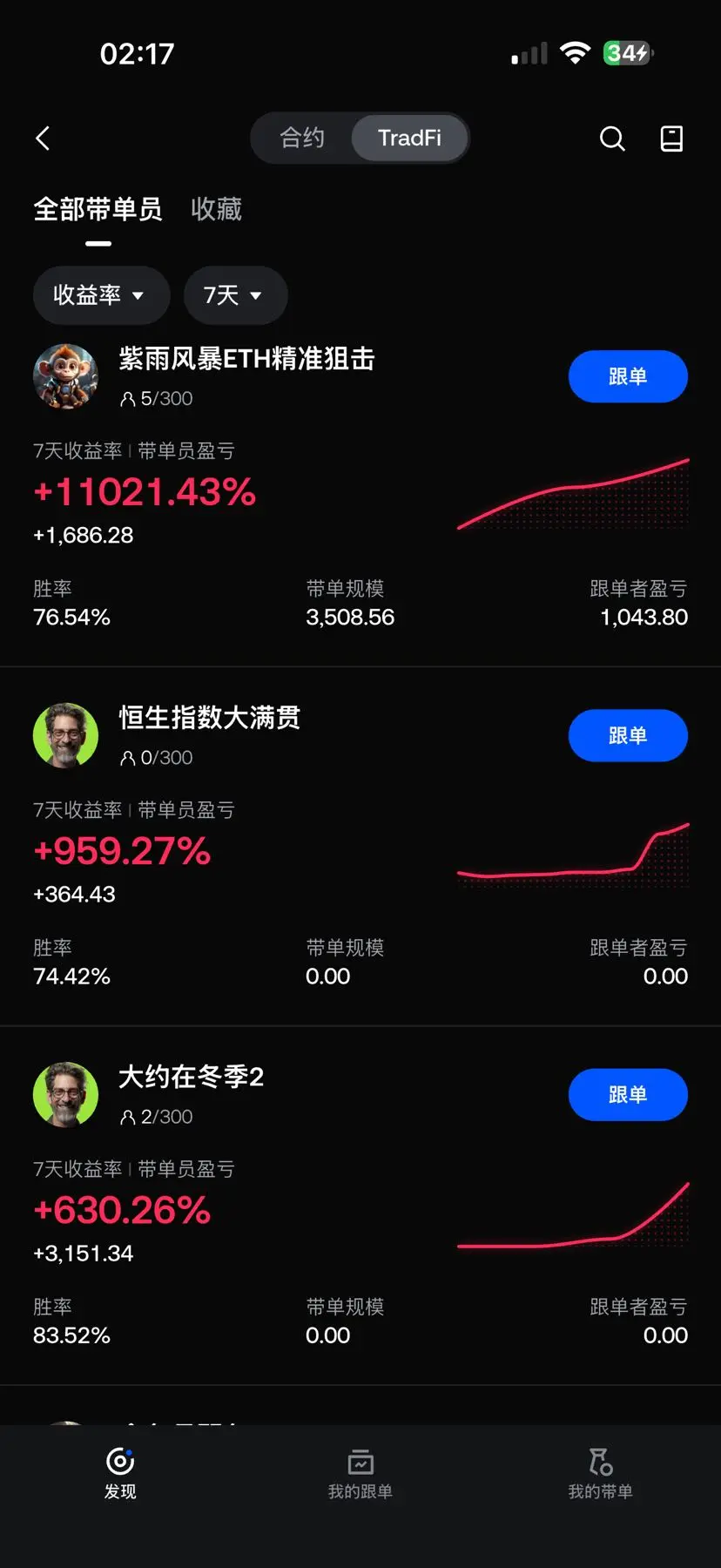Tap 跟单 for 大约在冬季2
The height and width of the screenshot is (1568, 721).
click(628, 1094)
